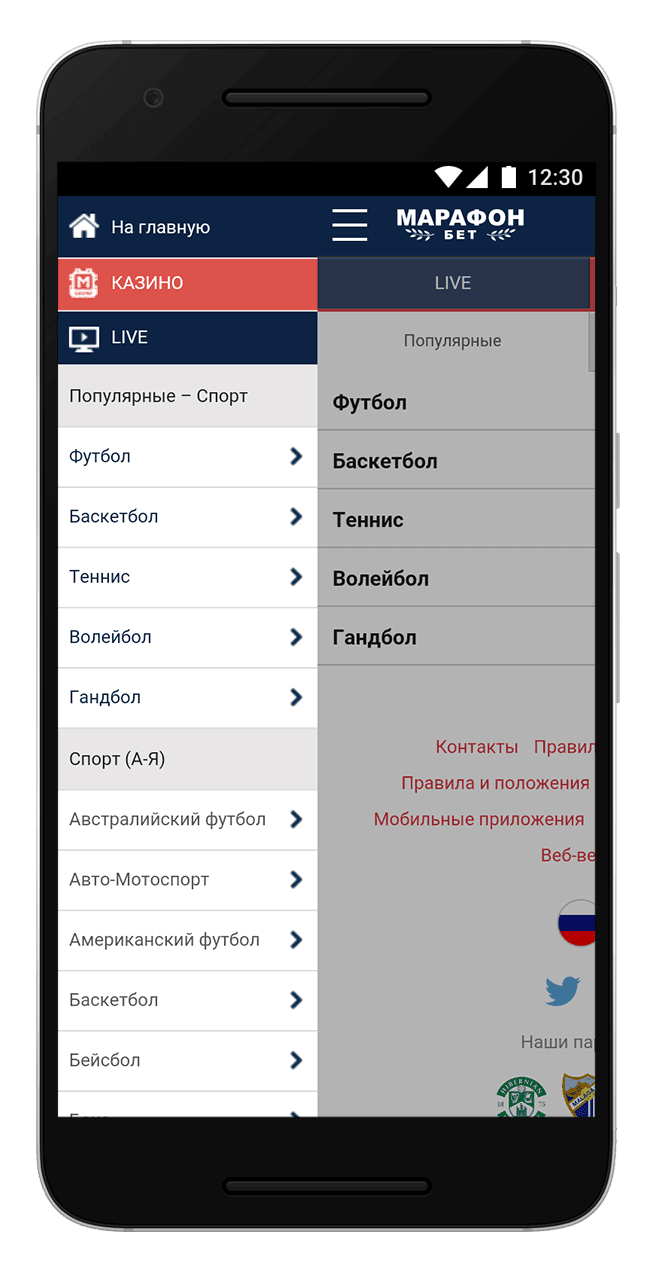Open the Мобильные приложения link
Screen dimensions: 658x1275
coord(479,819)
